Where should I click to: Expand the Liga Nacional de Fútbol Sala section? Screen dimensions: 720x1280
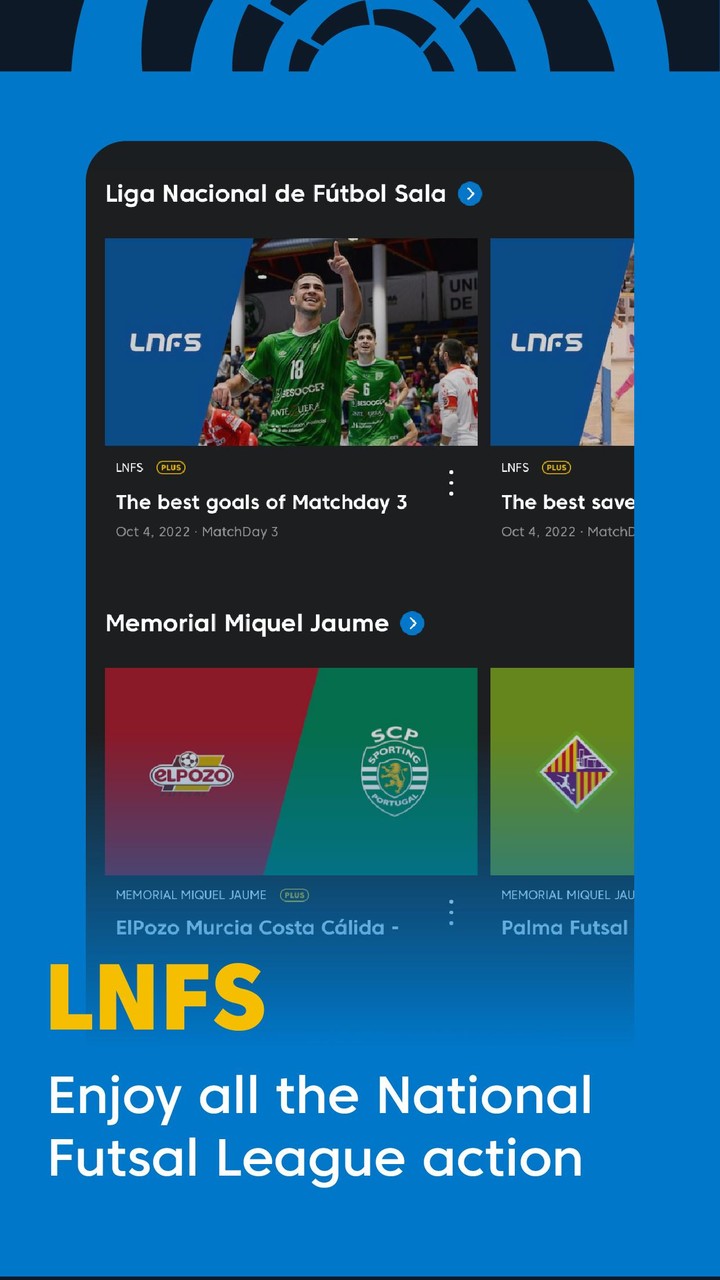coord(276,194)
